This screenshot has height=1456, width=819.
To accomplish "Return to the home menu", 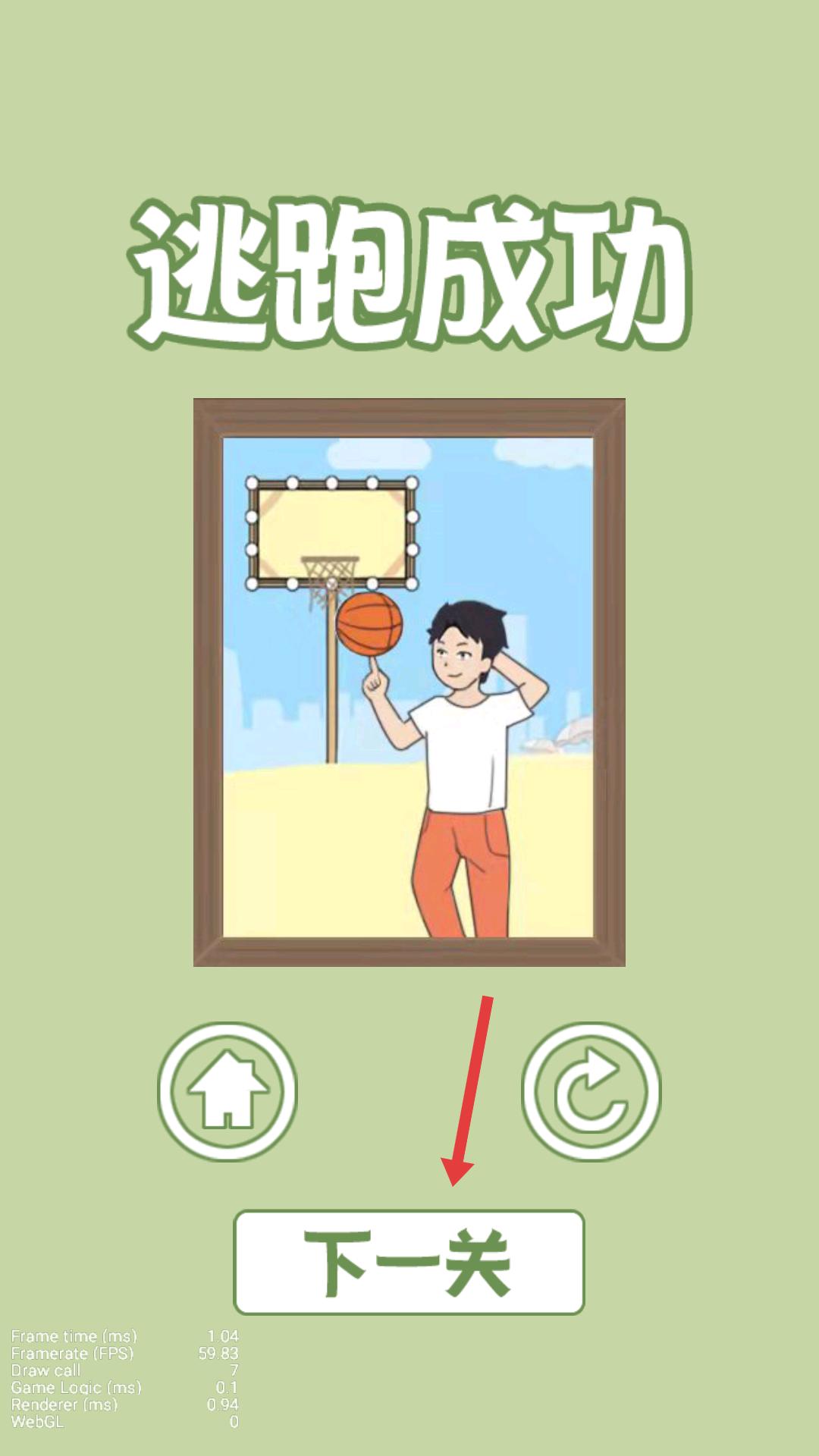I will [x=227, y=1091].
